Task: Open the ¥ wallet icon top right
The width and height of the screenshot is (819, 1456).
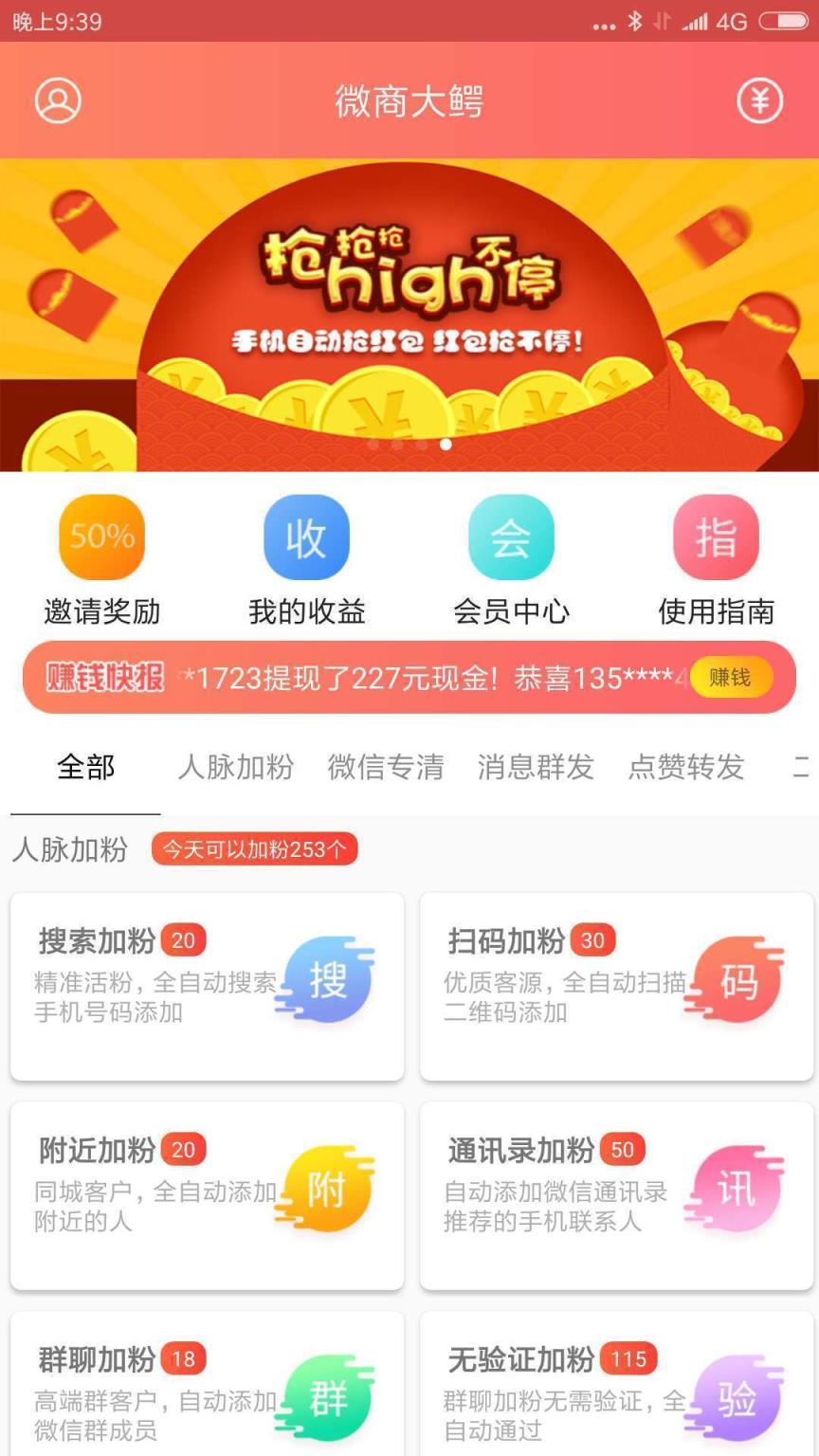Action: click(x=759, y=101)
